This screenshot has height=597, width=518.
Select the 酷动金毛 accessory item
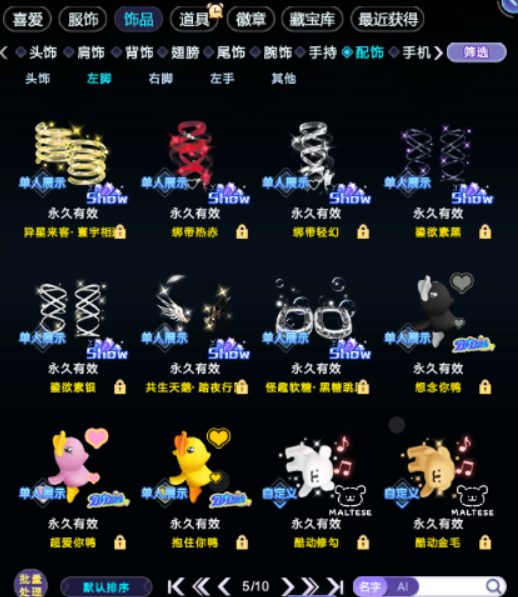click(x=438, y=489)
